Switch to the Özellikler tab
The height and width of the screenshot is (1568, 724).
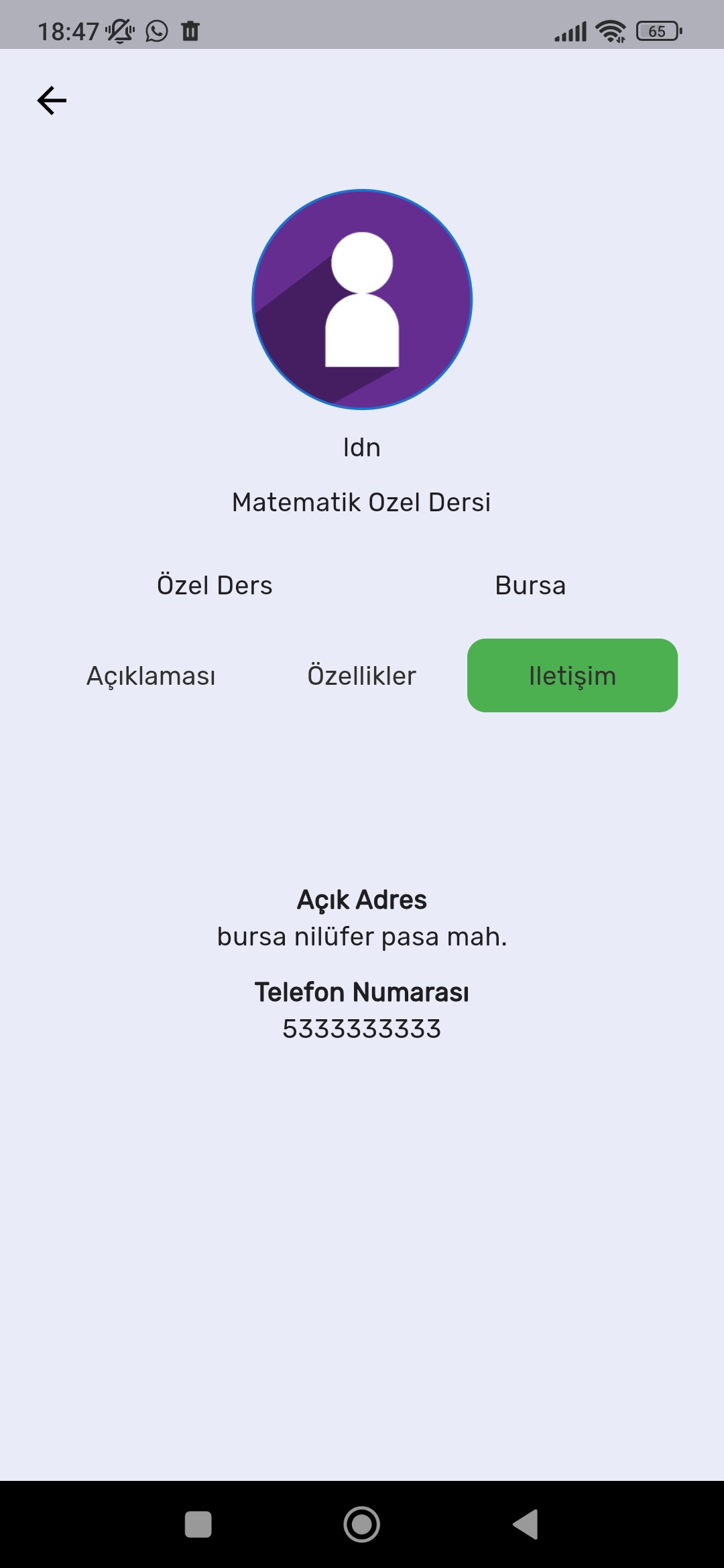pyautogui.click(x=362, y=675)
